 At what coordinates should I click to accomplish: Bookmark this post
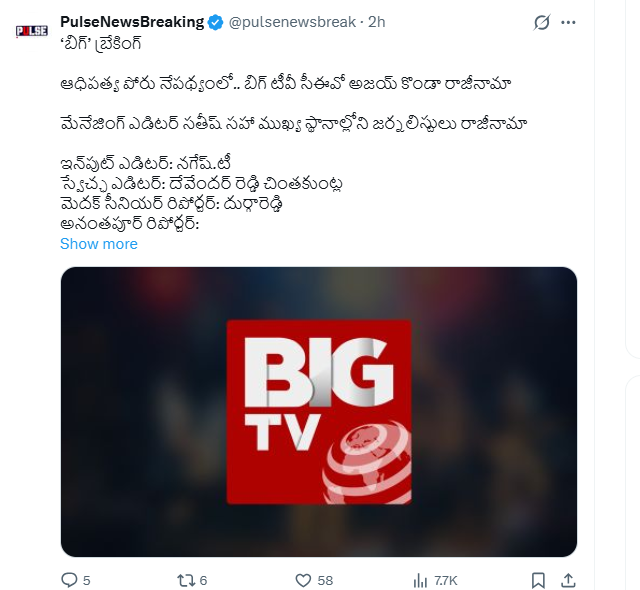click(x=538, y=580)
